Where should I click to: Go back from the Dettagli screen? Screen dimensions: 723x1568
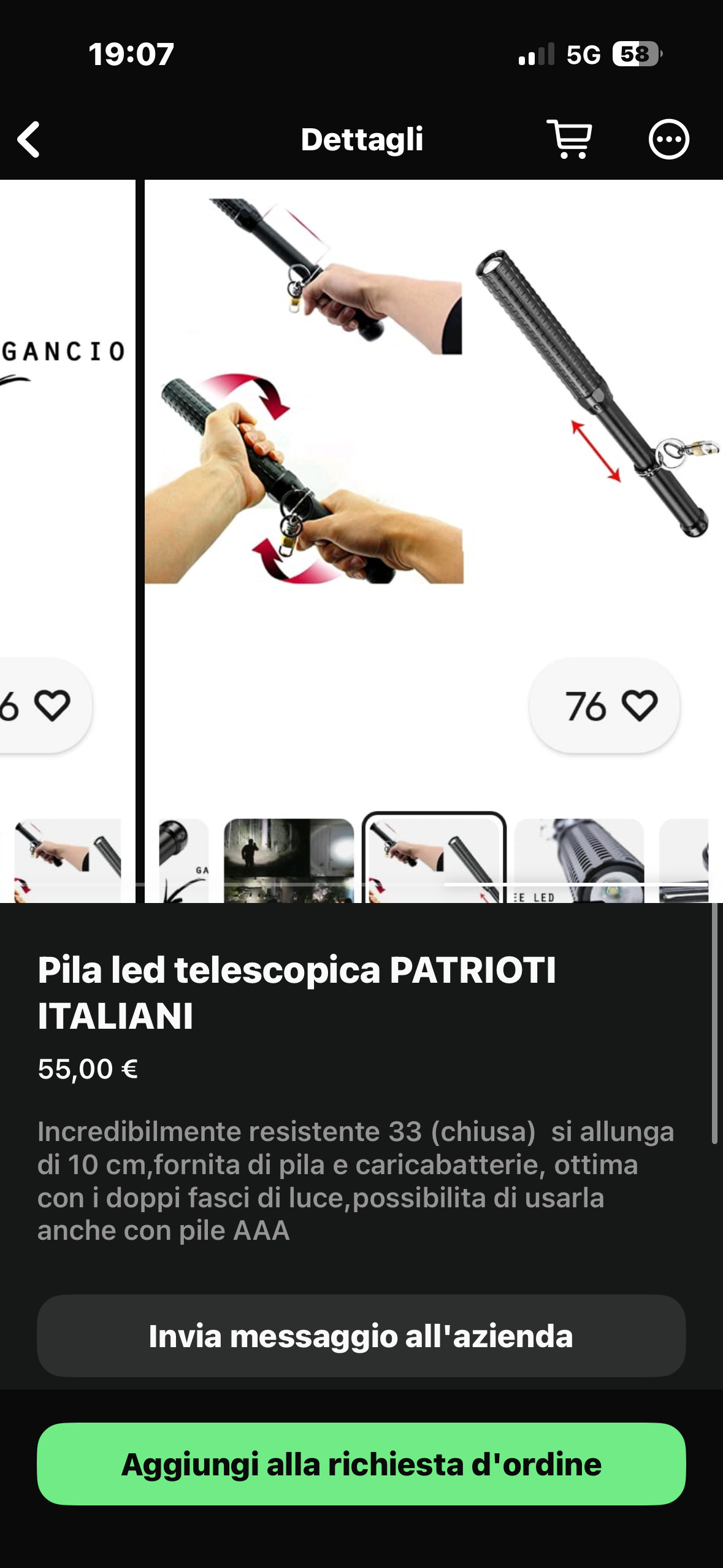tap(29, 139)
